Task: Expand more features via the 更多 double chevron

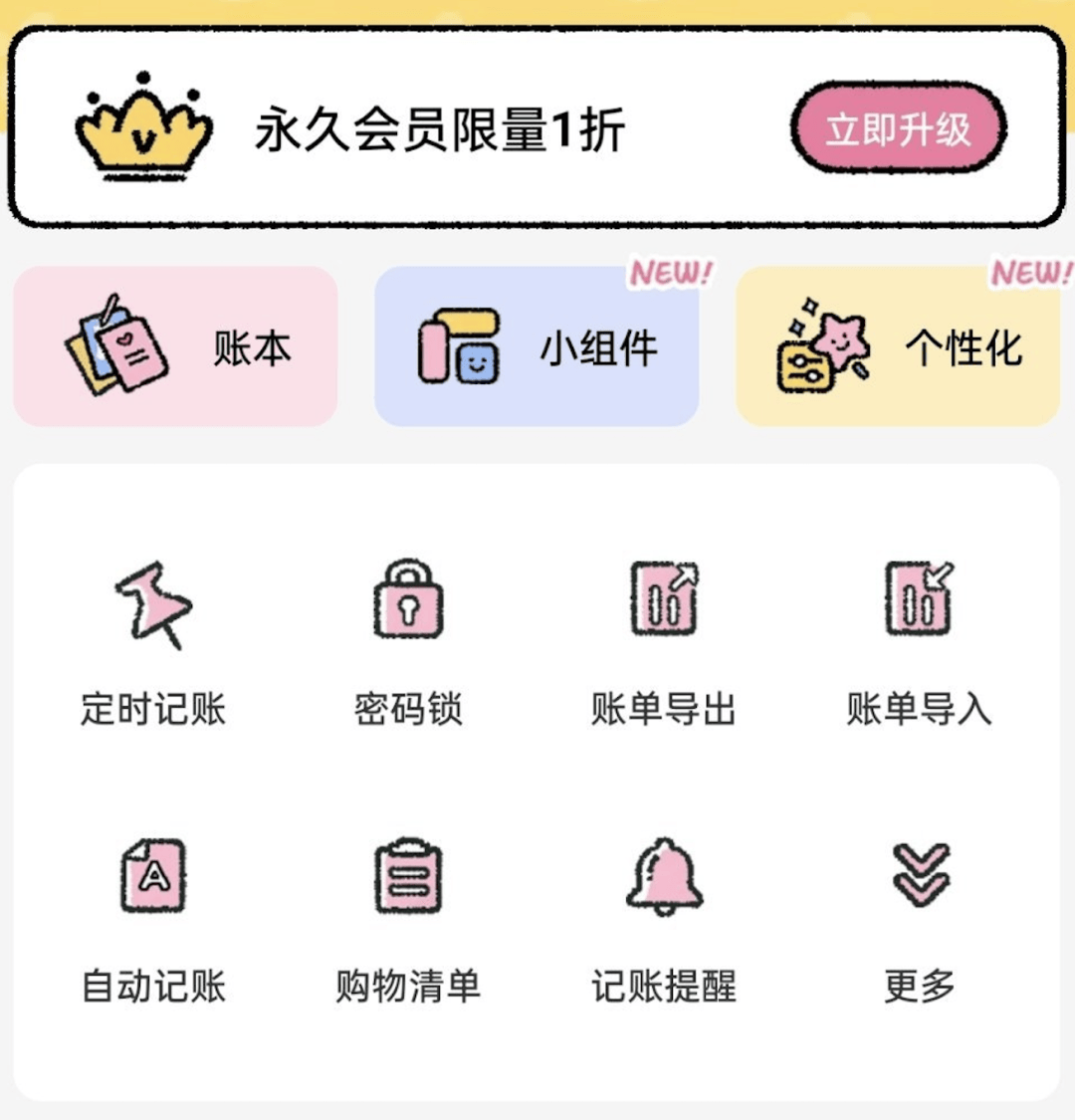Action: point(916,876)
